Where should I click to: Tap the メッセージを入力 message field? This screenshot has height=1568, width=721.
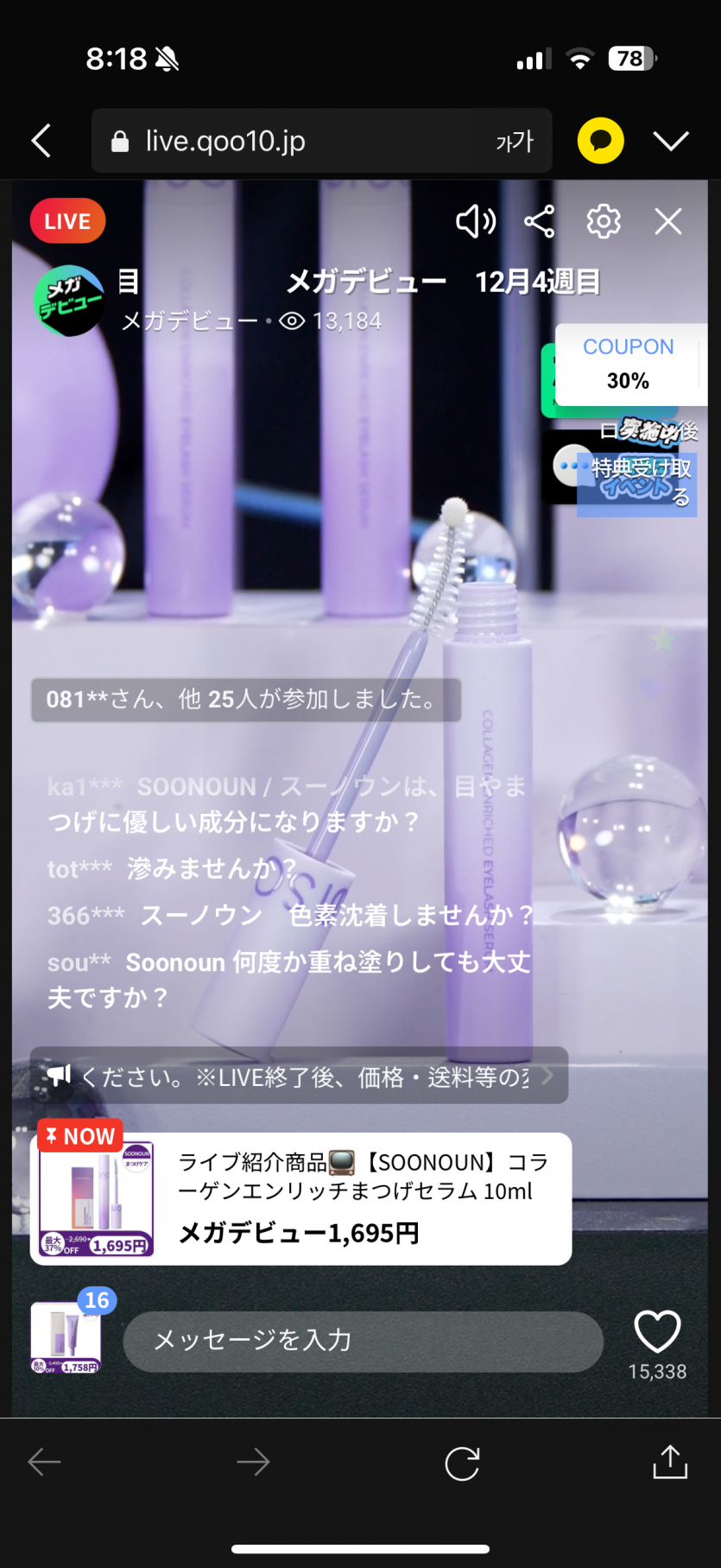(363, 1341)
